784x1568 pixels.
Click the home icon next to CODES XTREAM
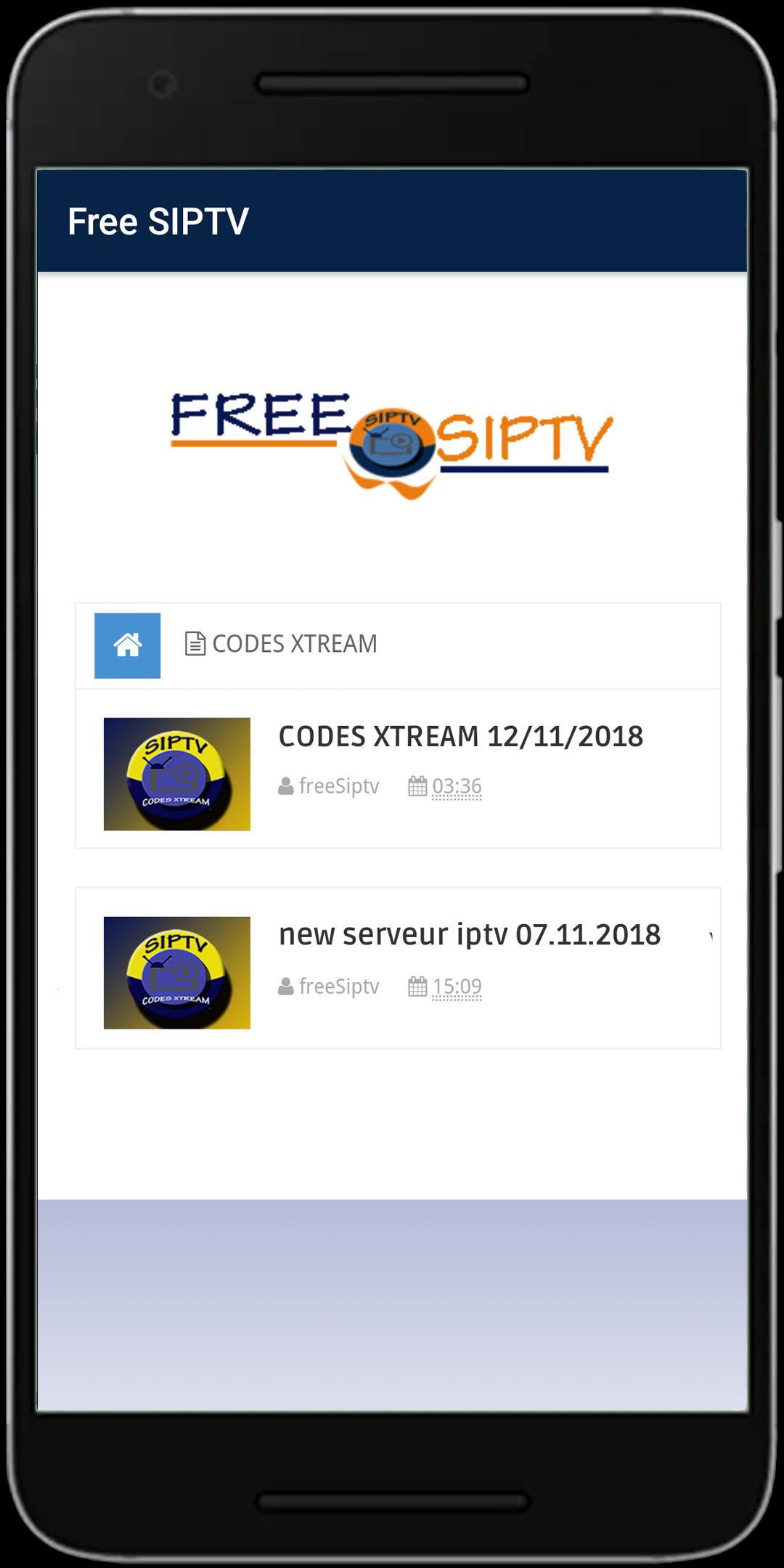point(127,645)
